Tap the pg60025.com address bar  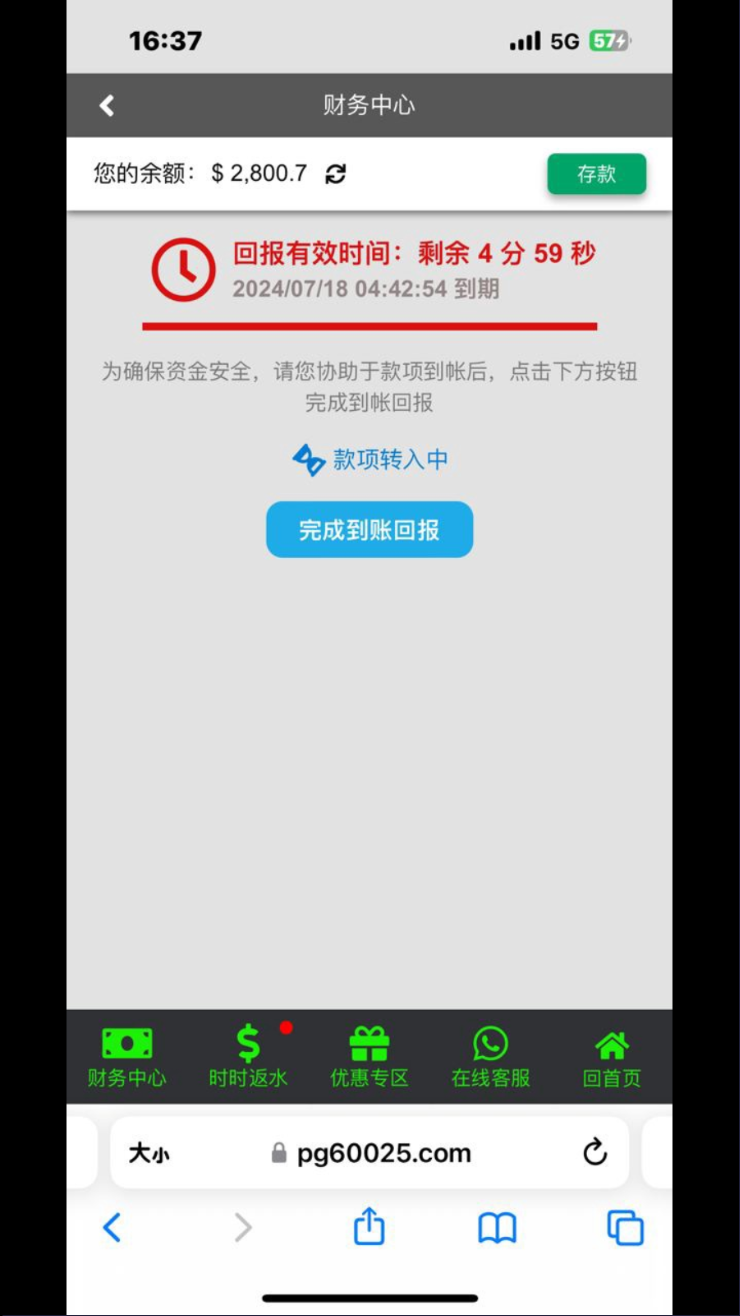click(x=384, y=1153)
